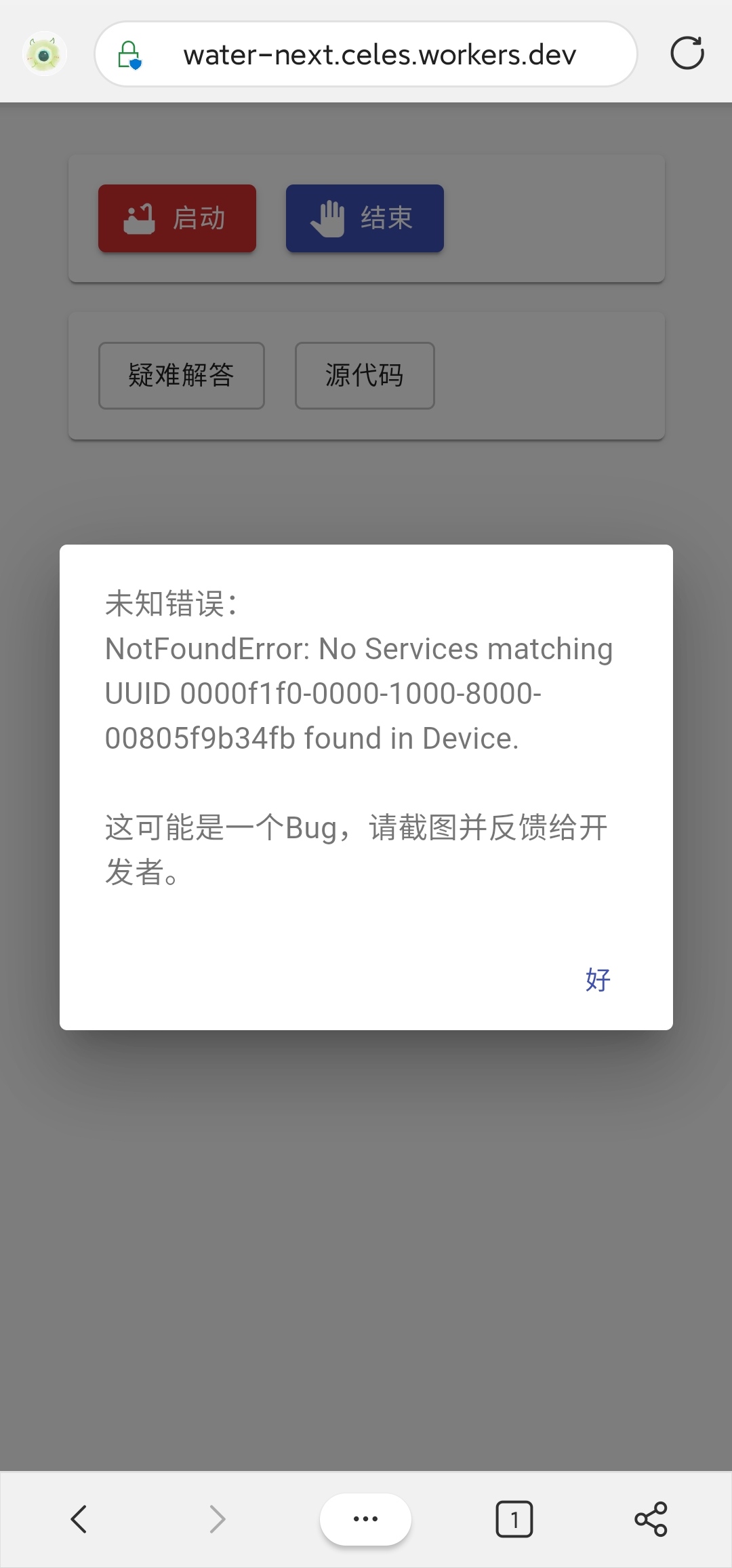Open the browser options via the ellipsis icon
Image resolution: width=732 pixels, height=1568 pixels.
(365, 1519)
